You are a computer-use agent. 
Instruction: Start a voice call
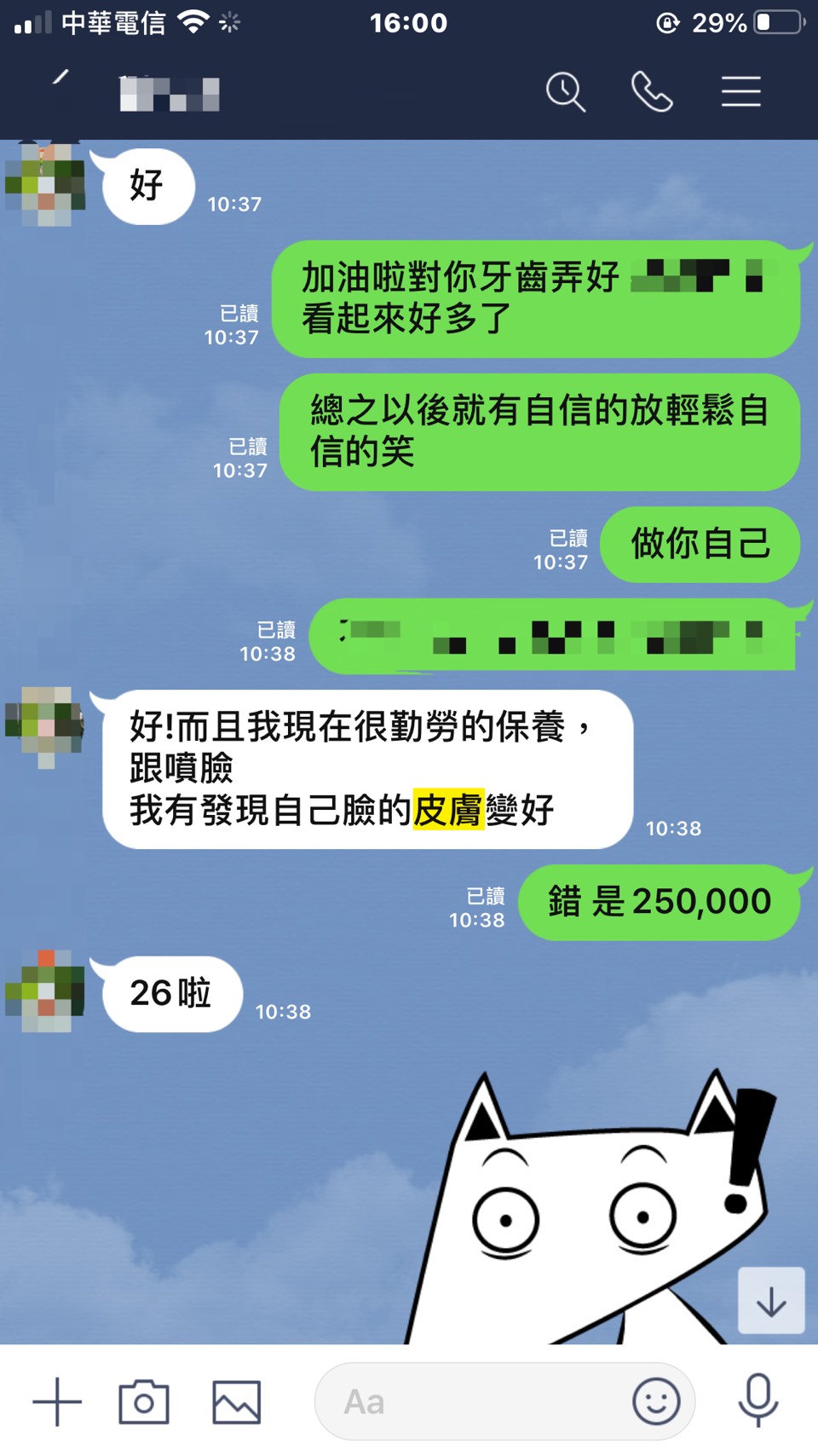(652, 92)
